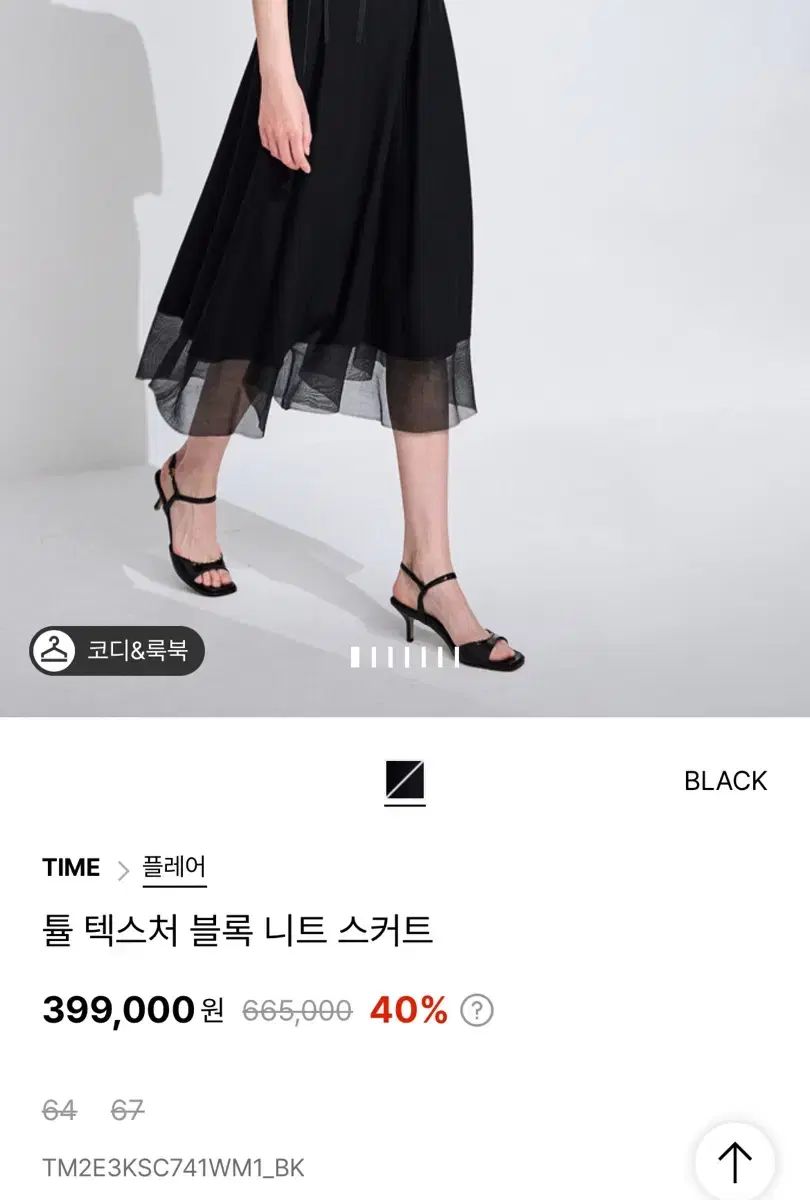Image resolution: width=810 pixels, height=1200 pixels.
Task: Jump back to top with the arrow button
Action: pyautogui.click(x=735, y=1161)
